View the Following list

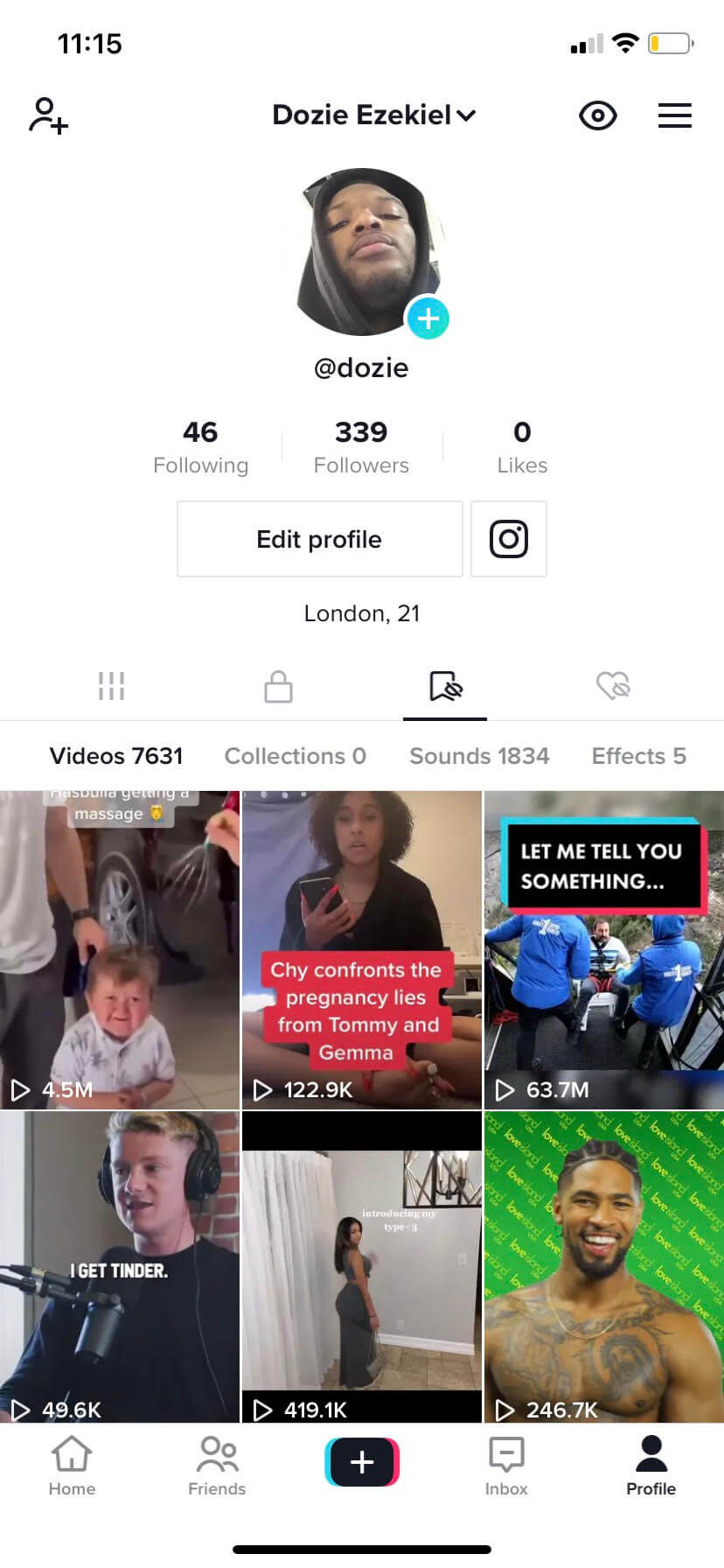point(200,446)
